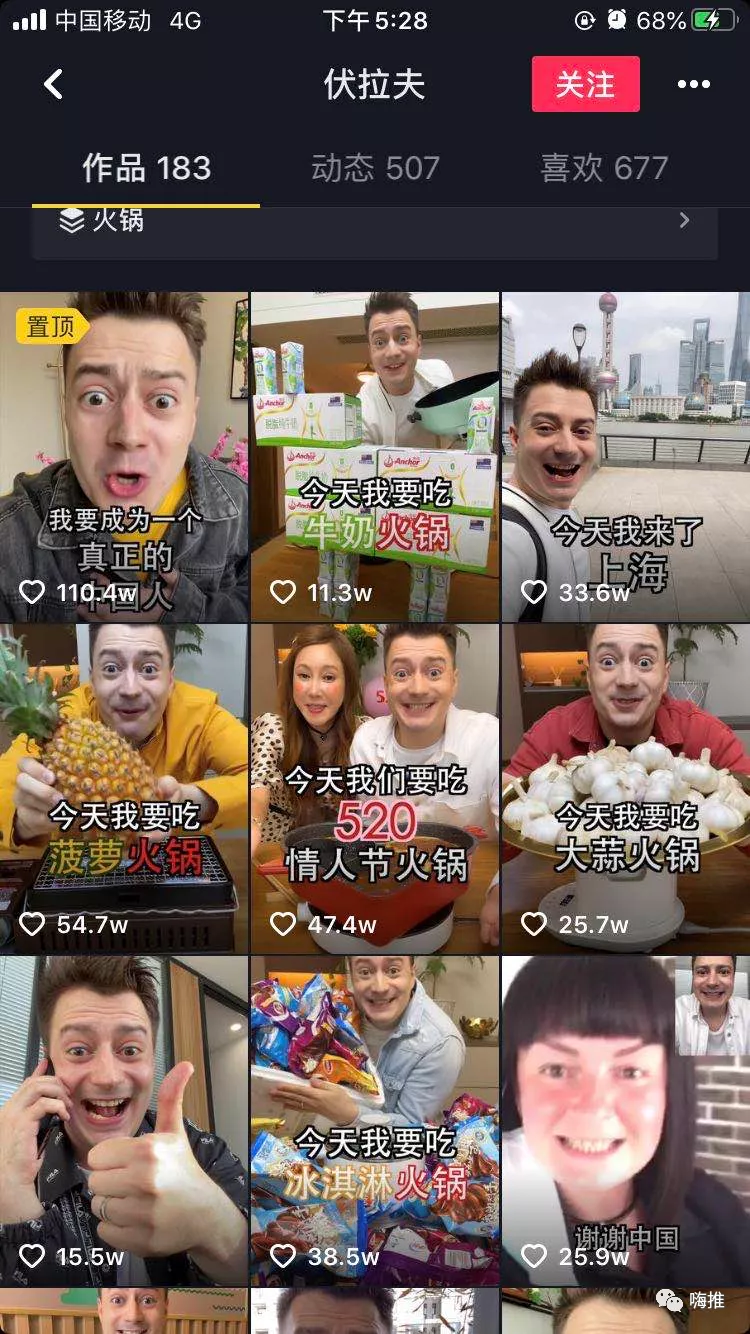Open the three-dot overflow menu
This screenshot has height=1334, width=750.
pos(693,85)
